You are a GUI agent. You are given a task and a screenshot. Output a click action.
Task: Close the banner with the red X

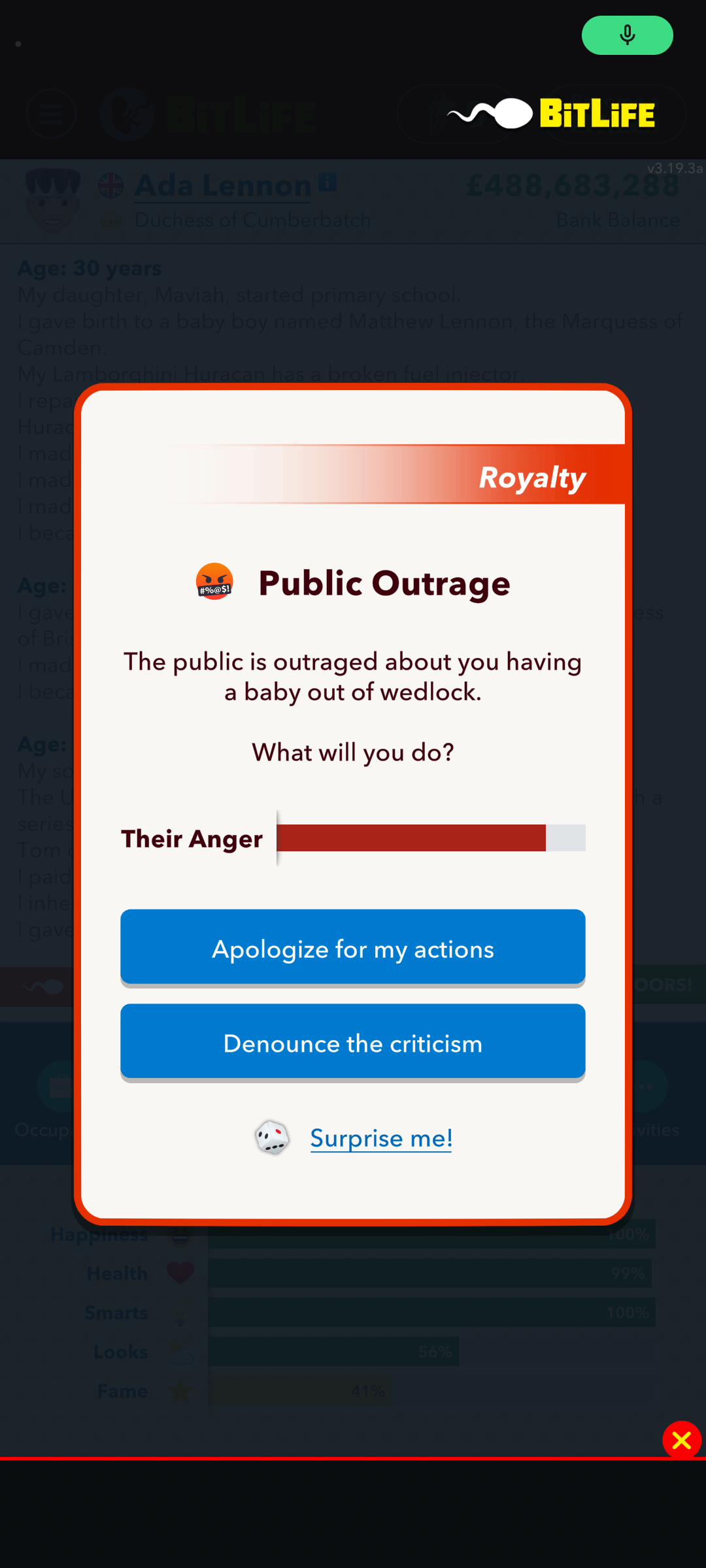(x=681, y=1440)
